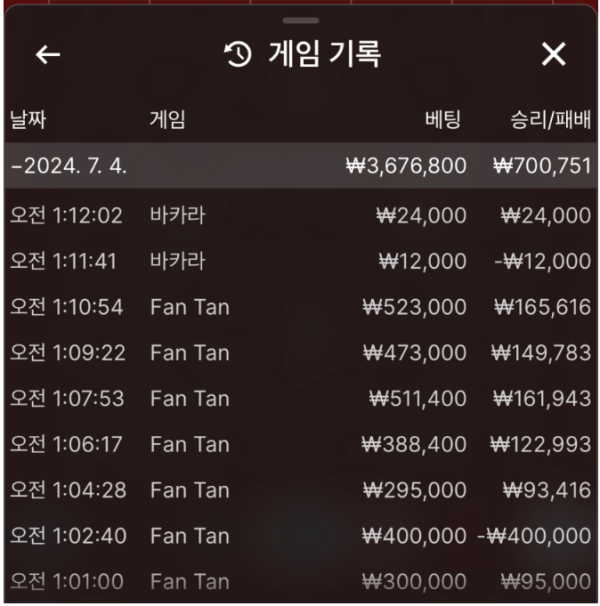Viewport: 600px width, 606px height.
Task: View the Fan Tan record at 오전 1:04:28
Action: (x=300, y=490)
